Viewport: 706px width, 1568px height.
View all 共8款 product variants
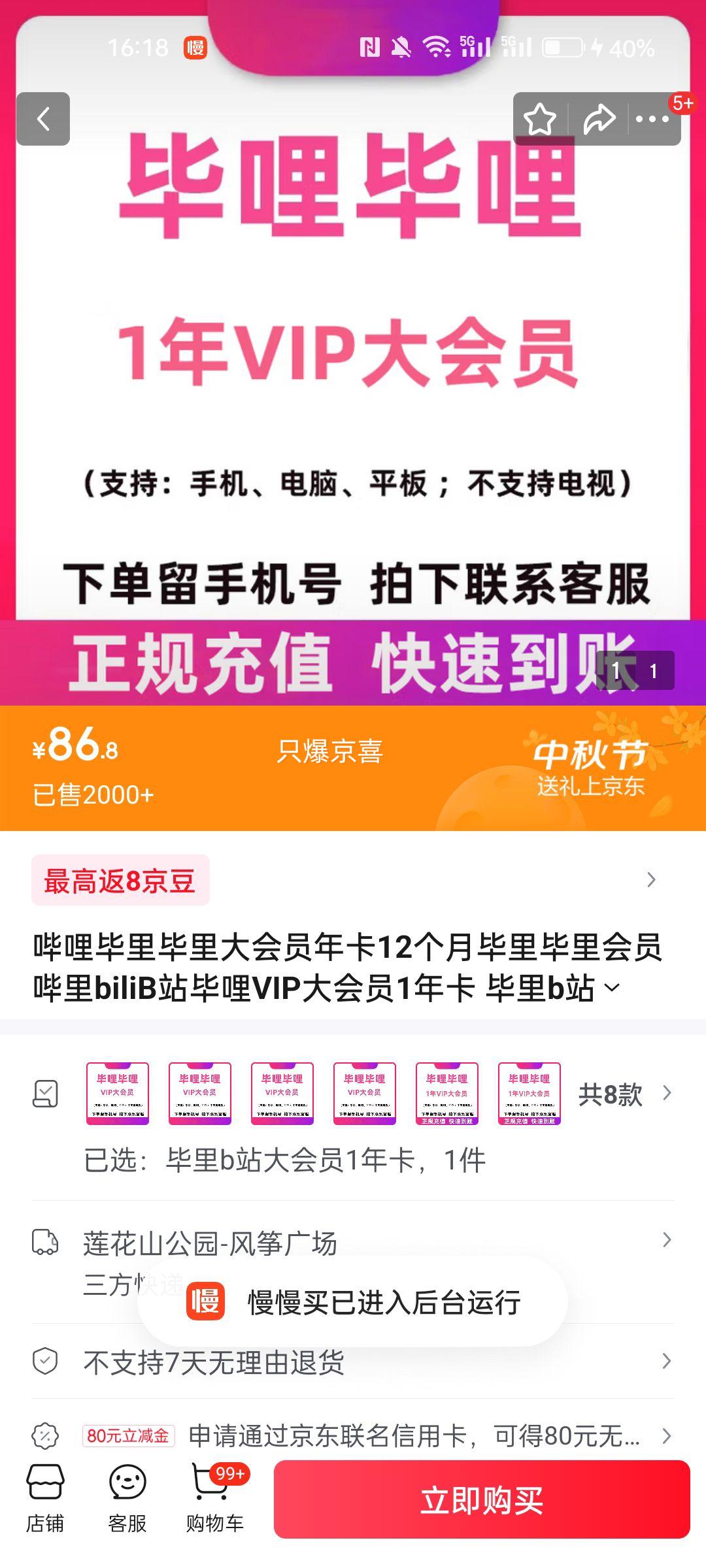tap(624, 1094)
